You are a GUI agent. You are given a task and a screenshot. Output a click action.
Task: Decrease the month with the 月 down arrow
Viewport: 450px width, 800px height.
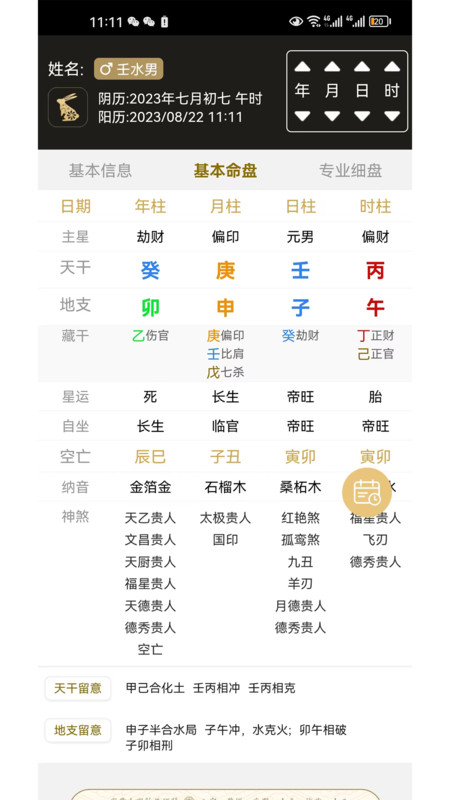332,116
